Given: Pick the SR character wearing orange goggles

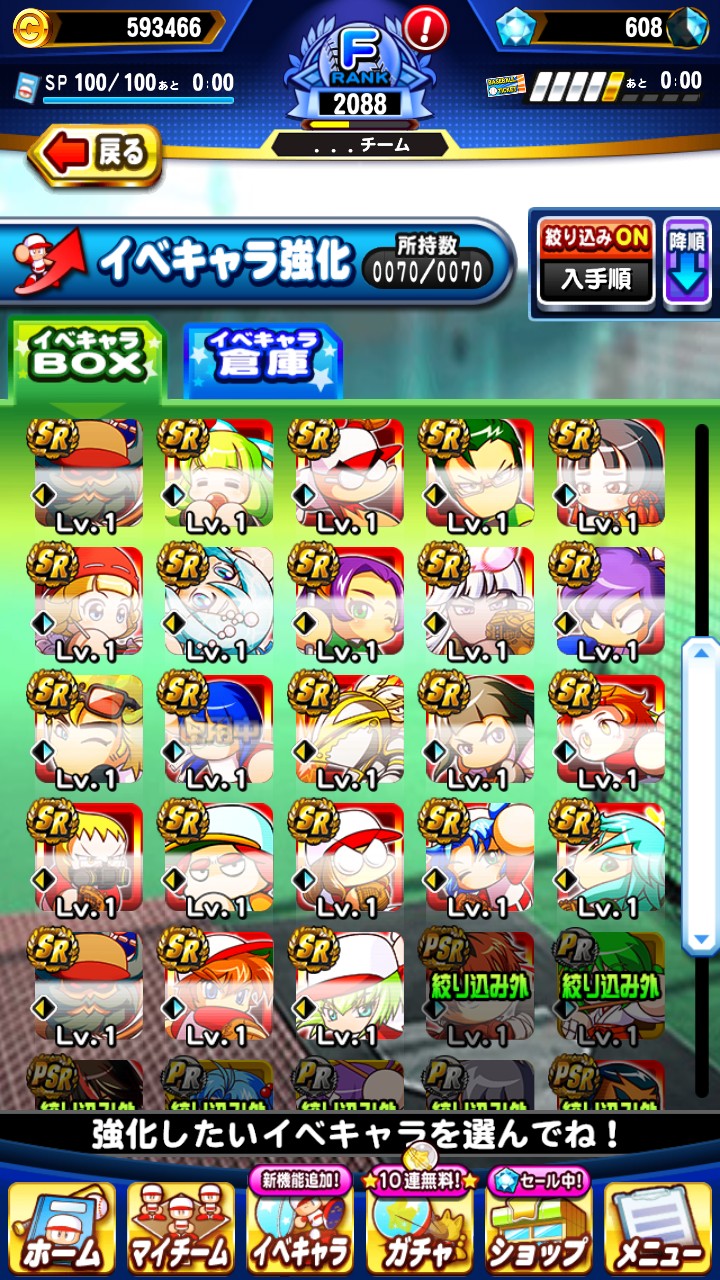Looking at the screenshot, I should pos(88,731).
